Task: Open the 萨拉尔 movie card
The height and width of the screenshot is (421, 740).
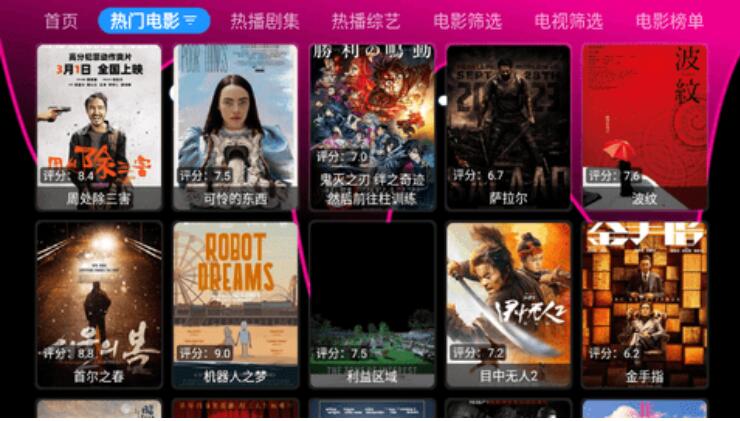Action: (x=508, y=125)
